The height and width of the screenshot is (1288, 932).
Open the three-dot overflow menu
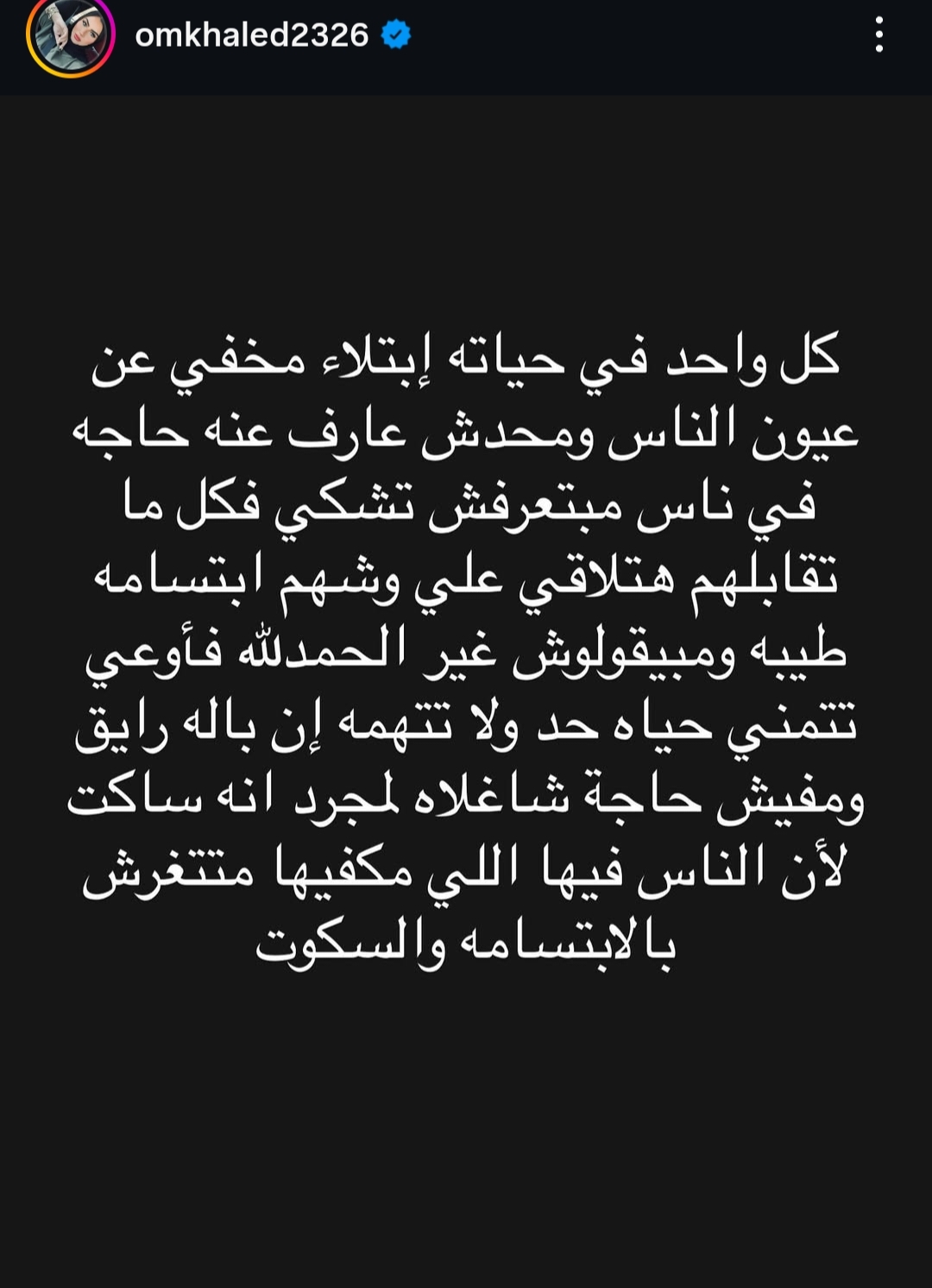[x=878, y=35]
